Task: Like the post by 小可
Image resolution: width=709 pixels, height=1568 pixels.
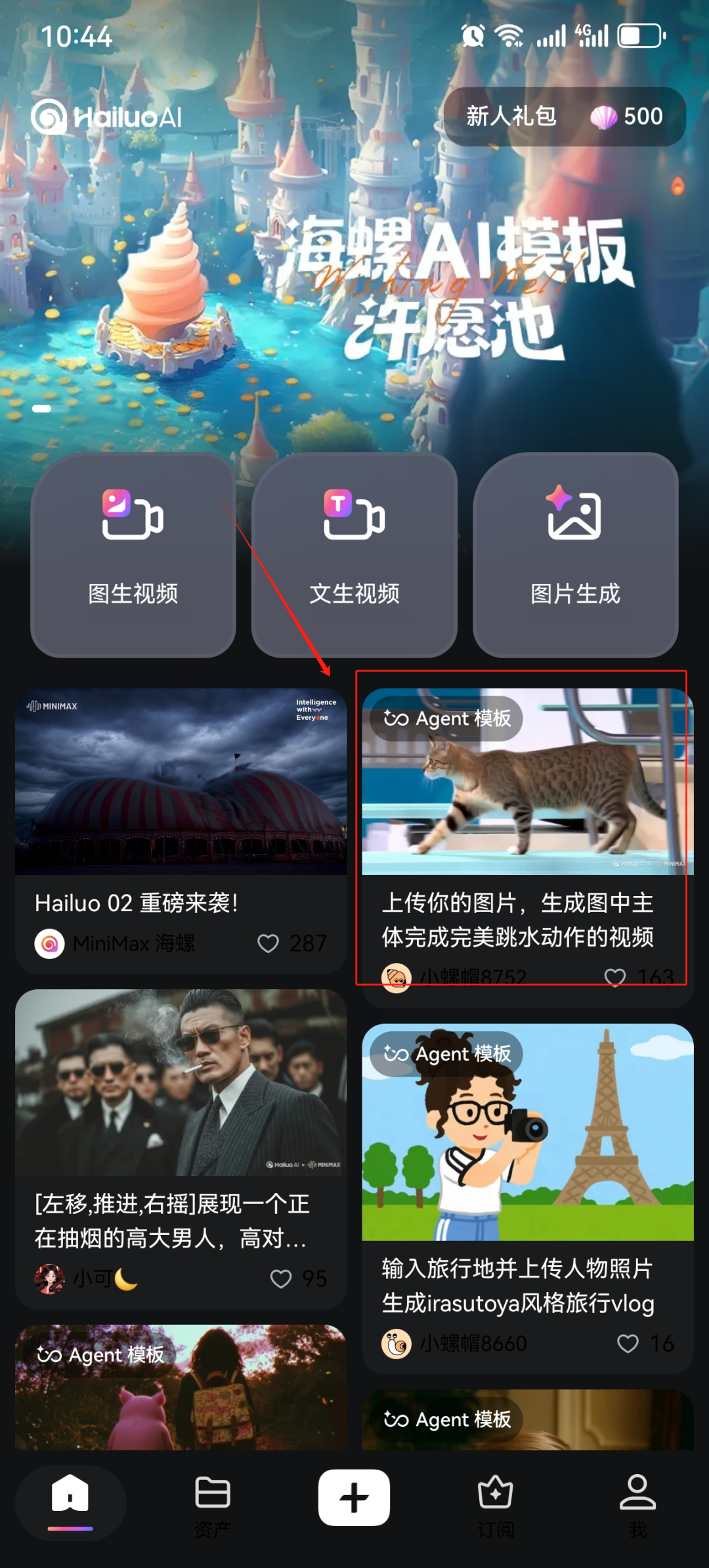Action: click(281, 1279)
